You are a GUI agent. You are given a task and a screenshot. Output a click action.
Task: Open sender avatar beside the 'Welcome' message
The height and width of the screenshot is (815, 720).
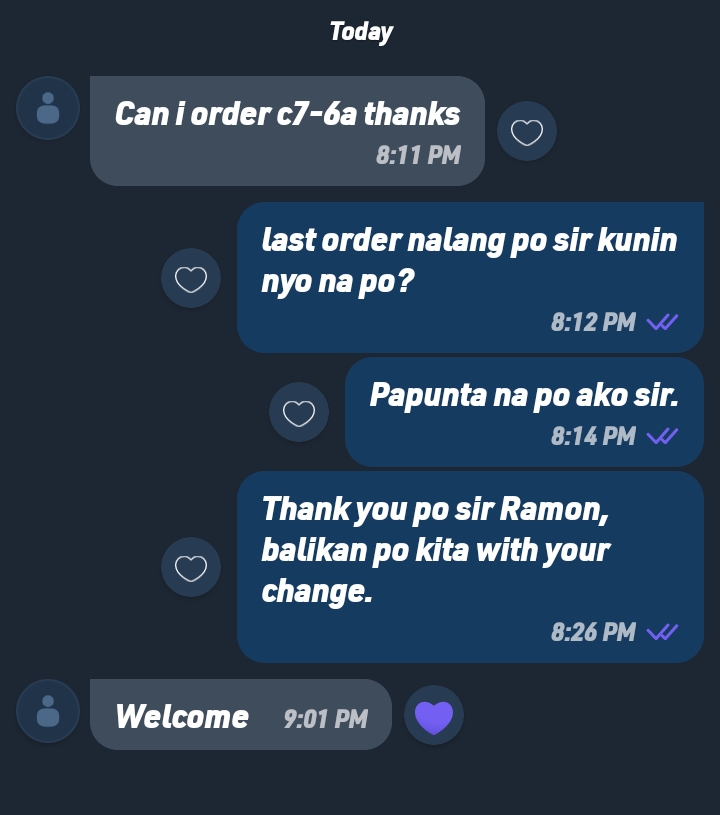[x=48, y=711]
